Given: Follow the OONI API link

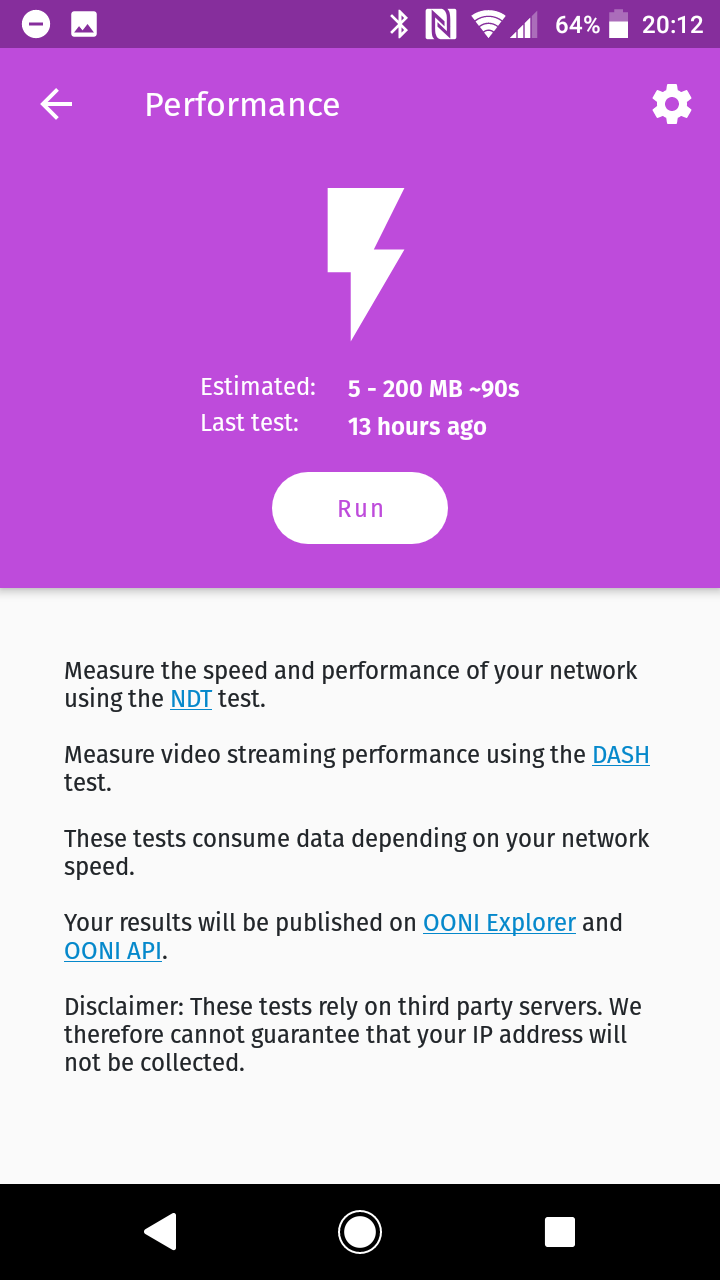Looking at the screenshot, I should (x=113, y=950).
